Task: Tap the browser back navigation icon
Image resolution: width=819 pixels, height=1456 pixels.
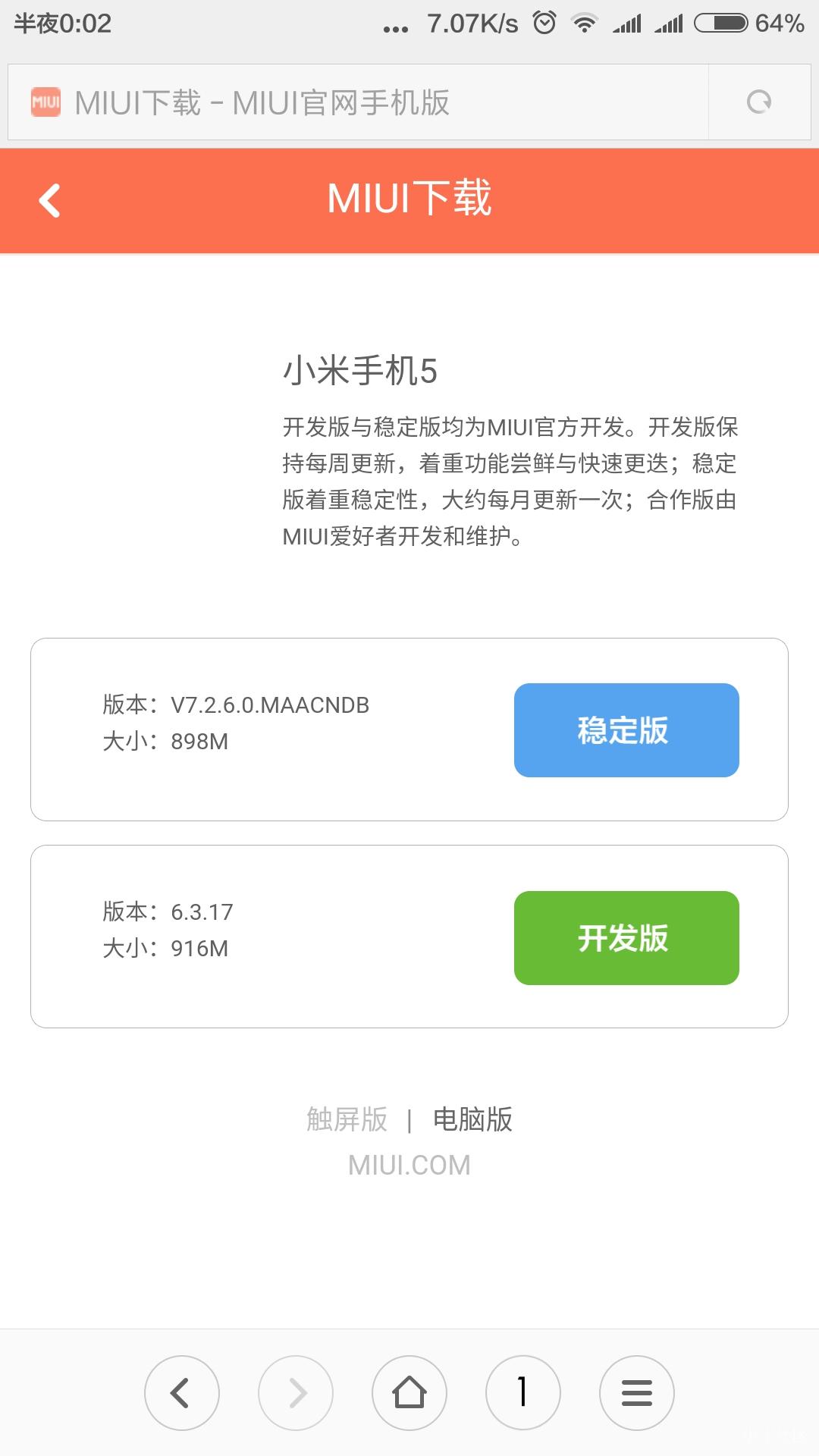Action: (x=182, y=1392)
